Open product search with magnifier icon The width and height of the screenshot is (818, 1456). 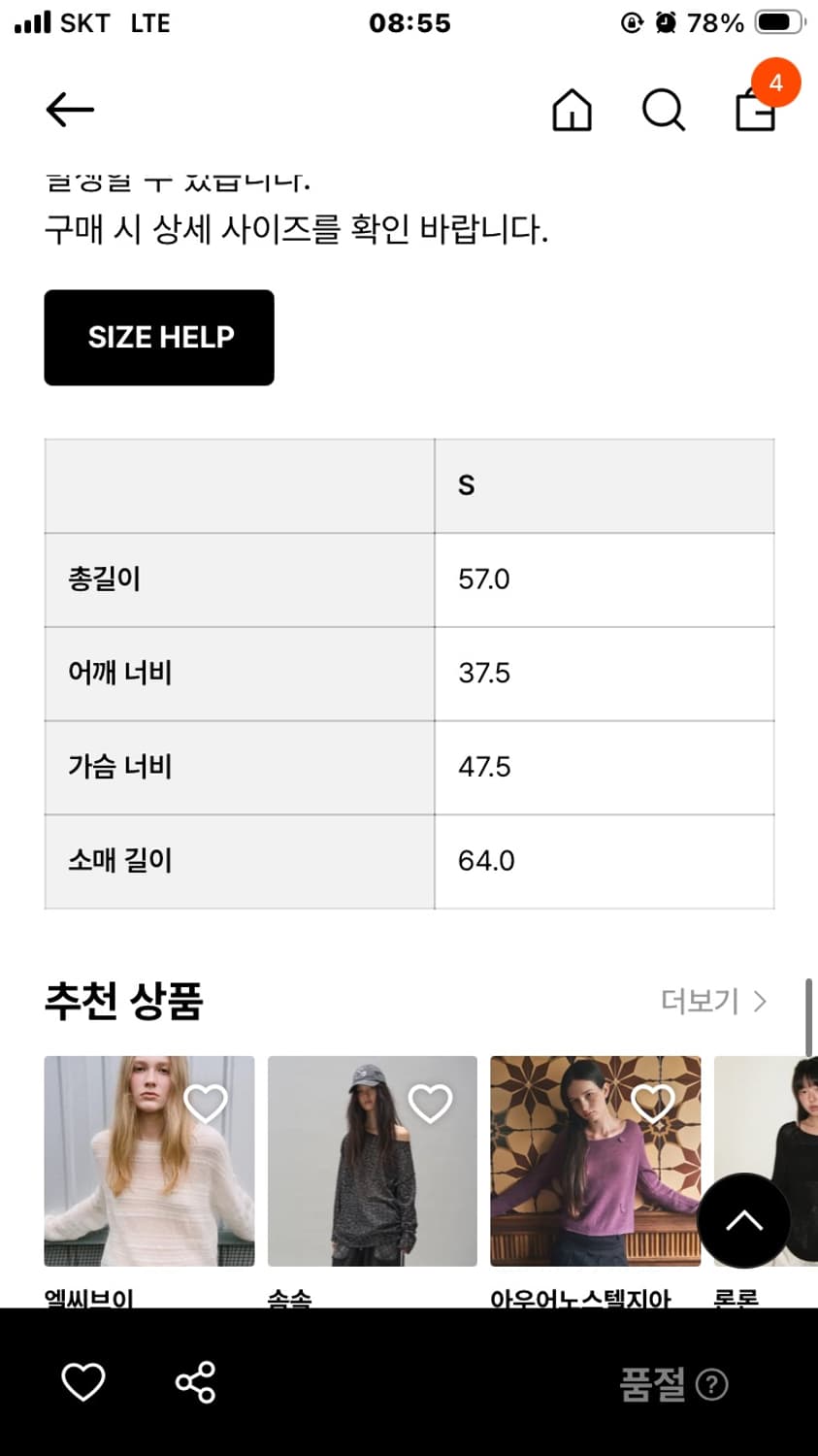663,111
